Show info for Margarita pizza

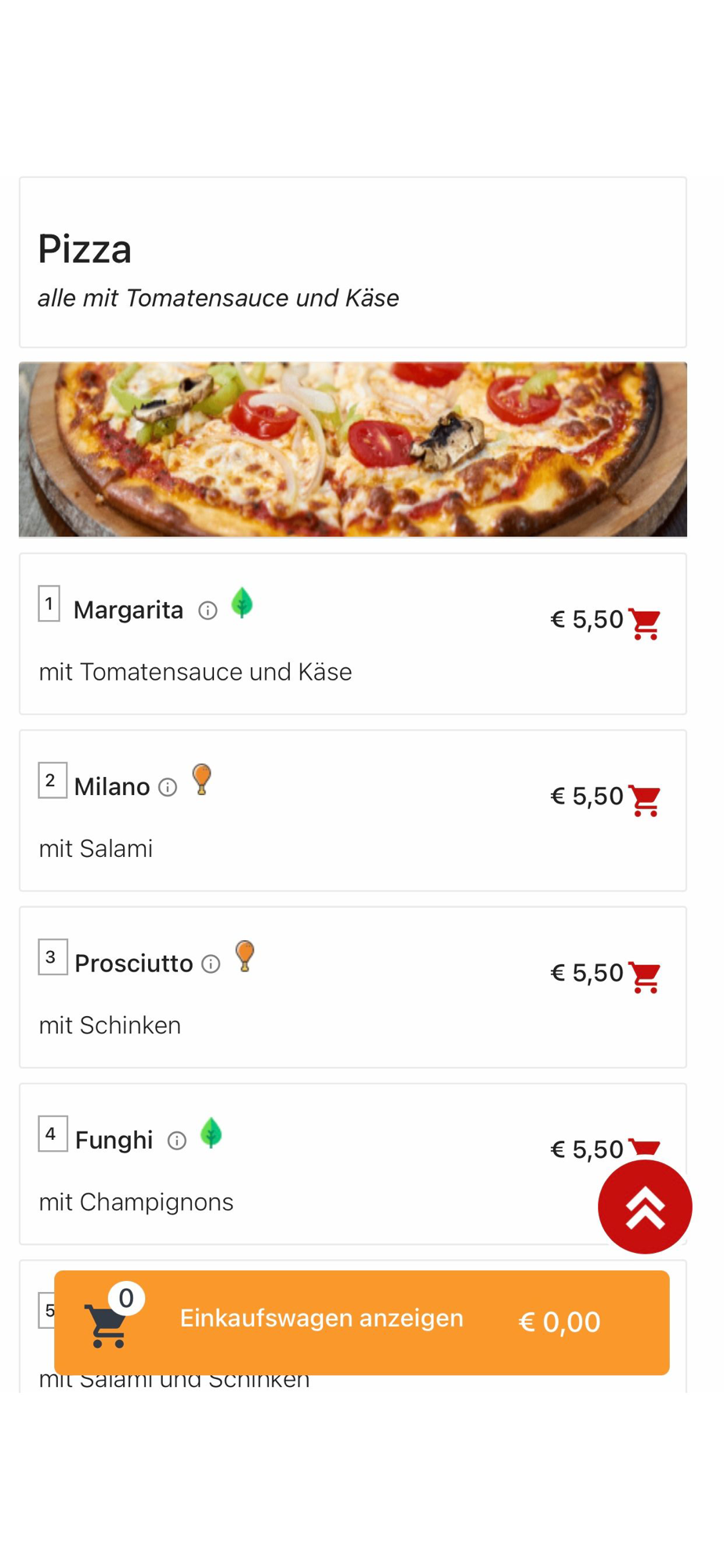(208, 611)
